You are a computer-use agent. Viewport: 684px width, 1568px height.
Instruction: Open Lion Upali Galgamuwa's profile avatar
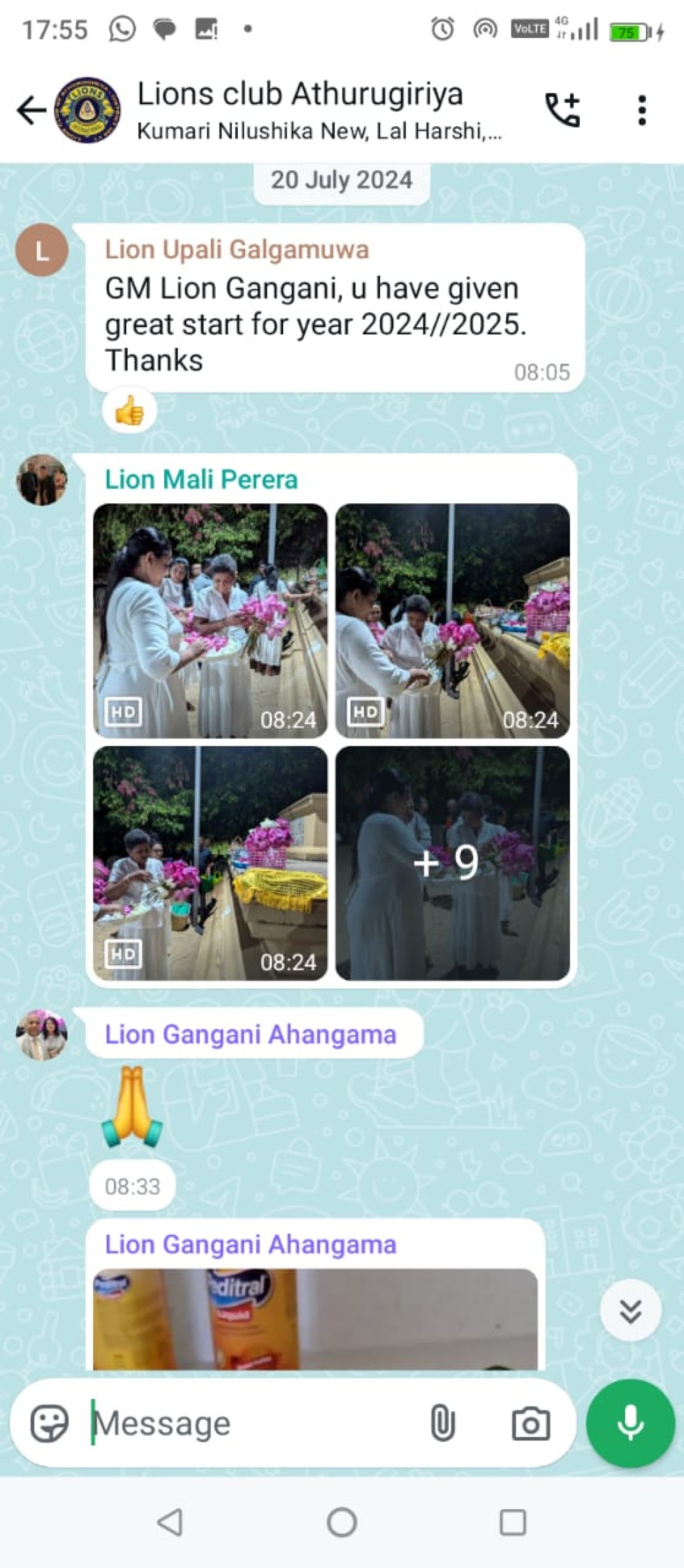(x=42, y=250)
